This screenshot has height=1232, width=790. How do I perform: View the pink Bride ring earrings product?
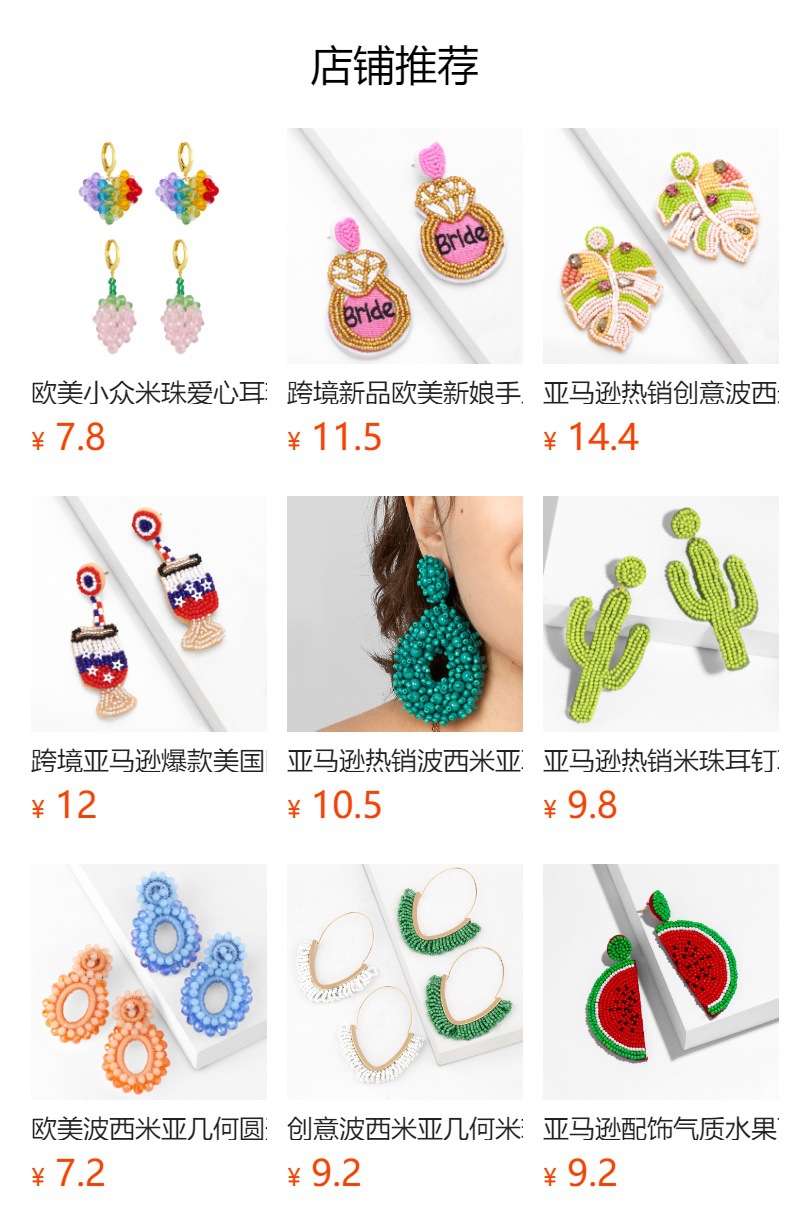404,246
